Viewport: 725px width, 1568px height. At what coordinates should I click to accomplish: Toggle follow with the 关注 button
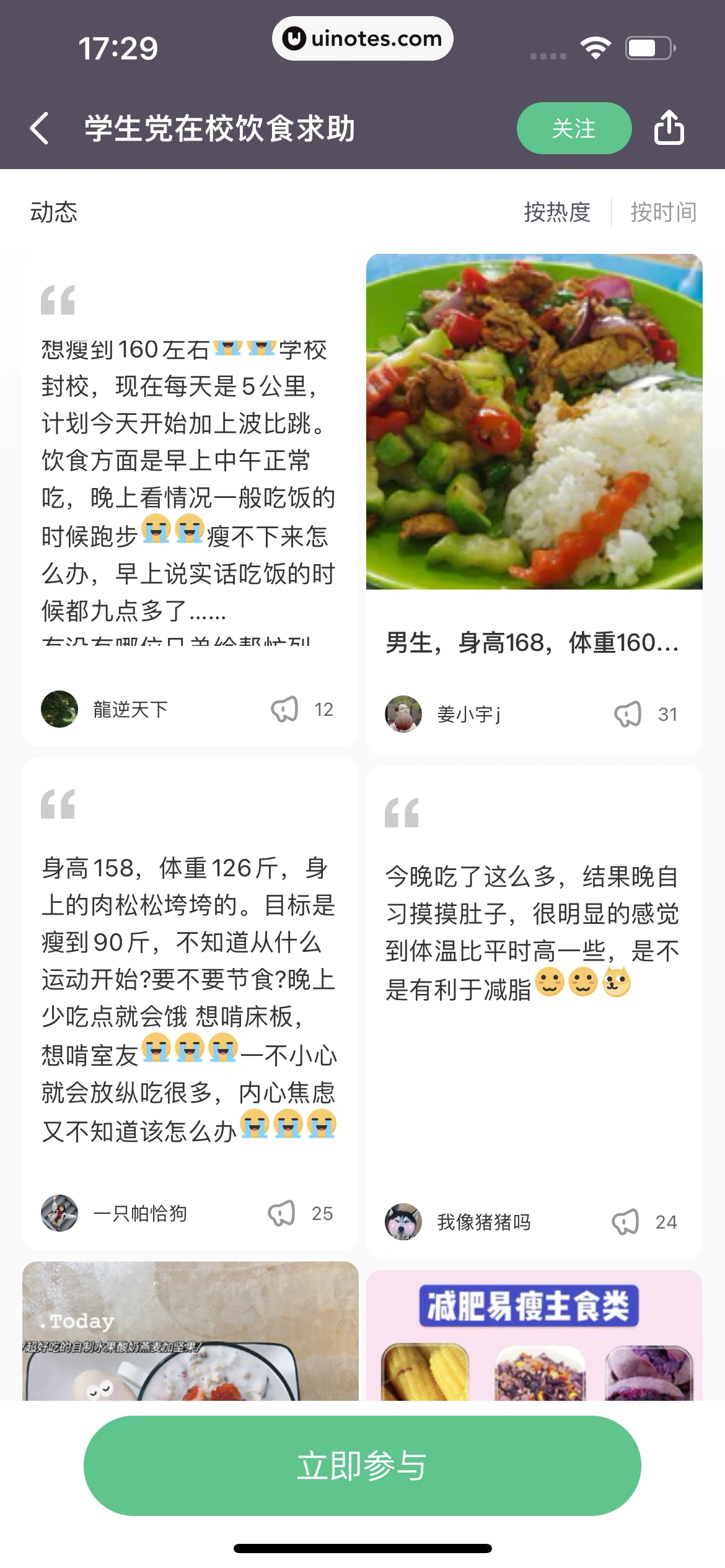pos(573,128)
